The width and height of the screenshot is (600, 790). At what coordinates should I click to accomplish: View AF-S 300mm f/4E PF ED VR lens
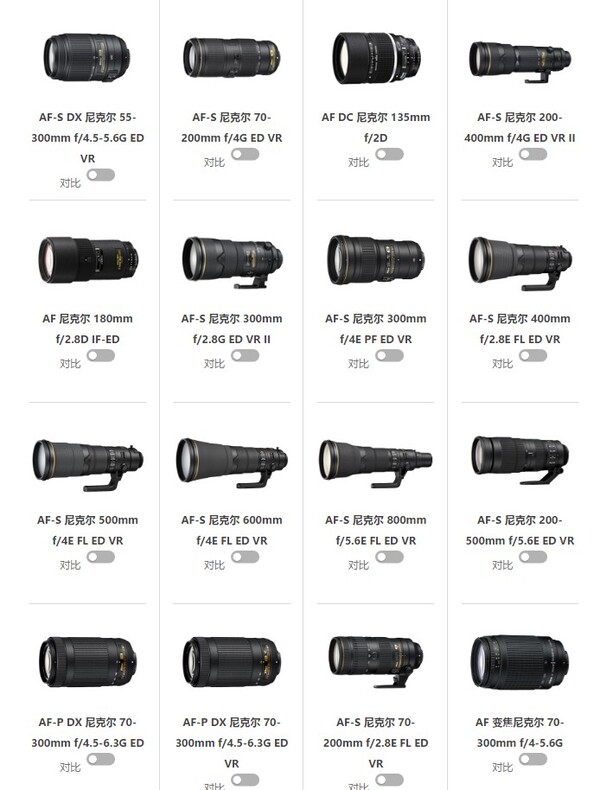(375, 258)
